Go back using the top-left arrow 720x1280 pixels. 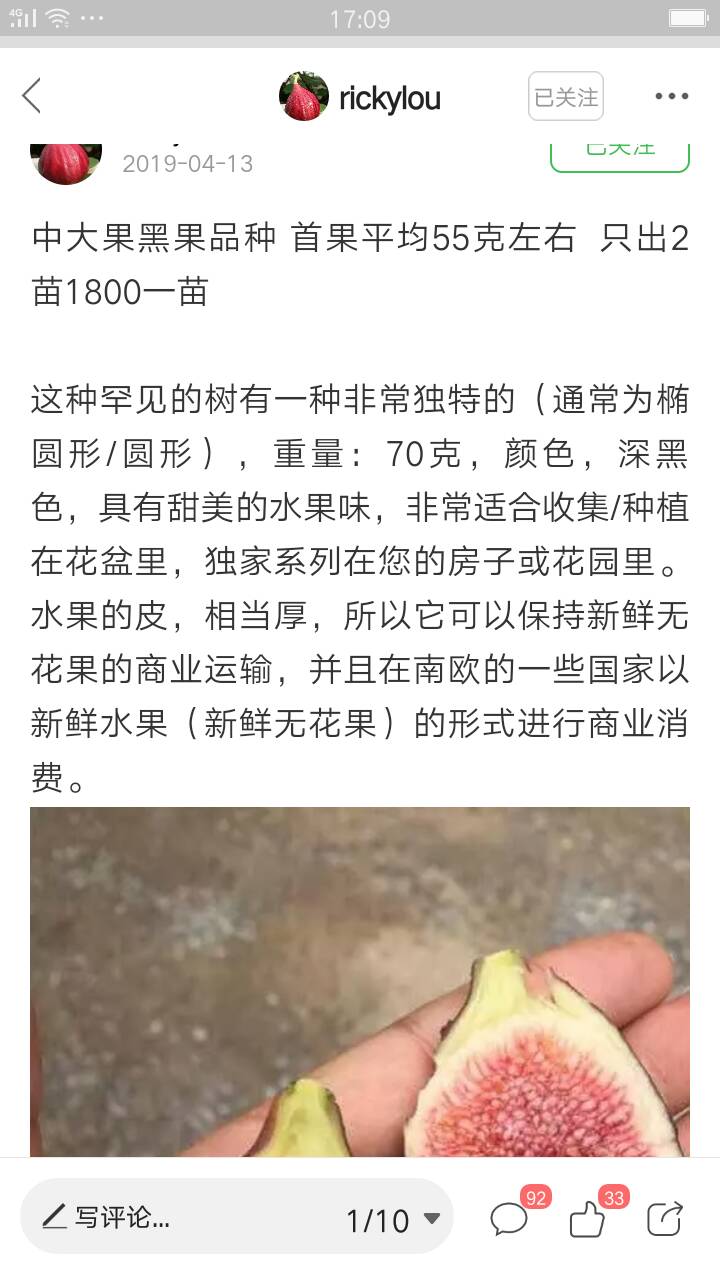pyautogui.click(x=32, y=96)
